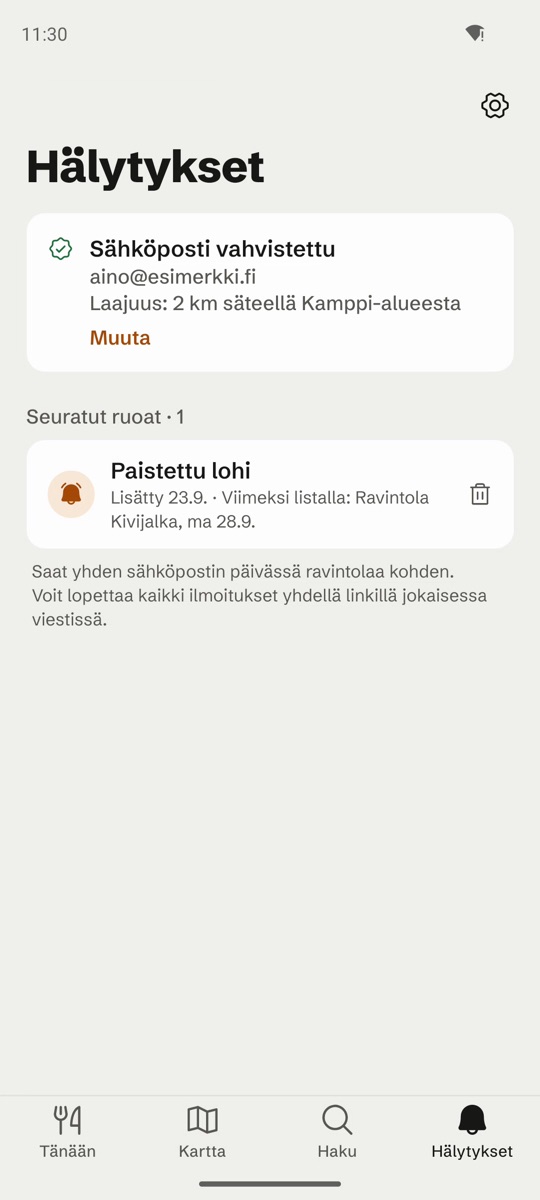Screen dimensions: 540x1200
Task: Select the Hälytykset tab
Action: tap(472, 1131)
